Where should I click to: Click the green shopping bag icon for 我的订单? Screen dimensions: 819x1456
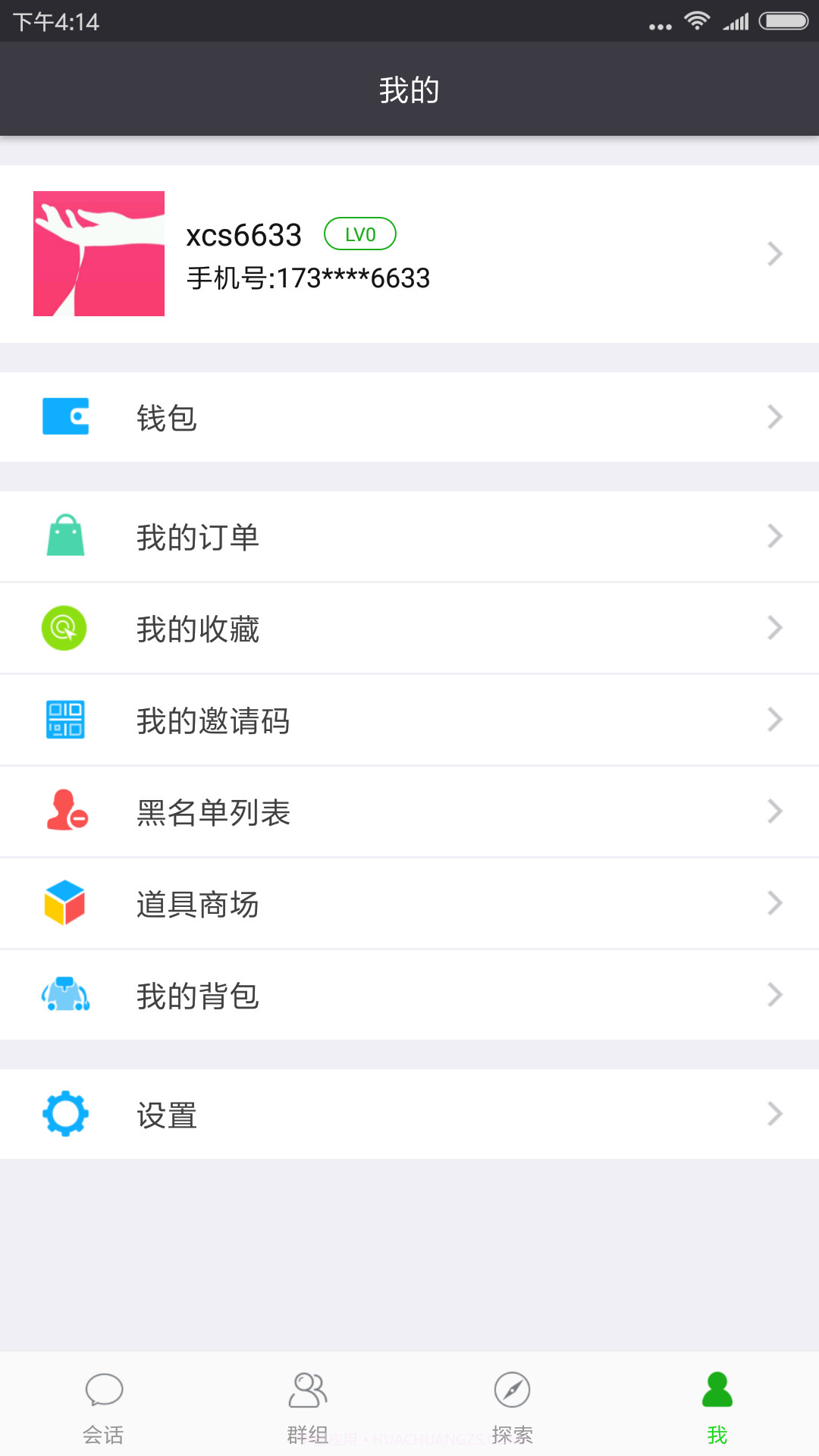pos(66,536)
